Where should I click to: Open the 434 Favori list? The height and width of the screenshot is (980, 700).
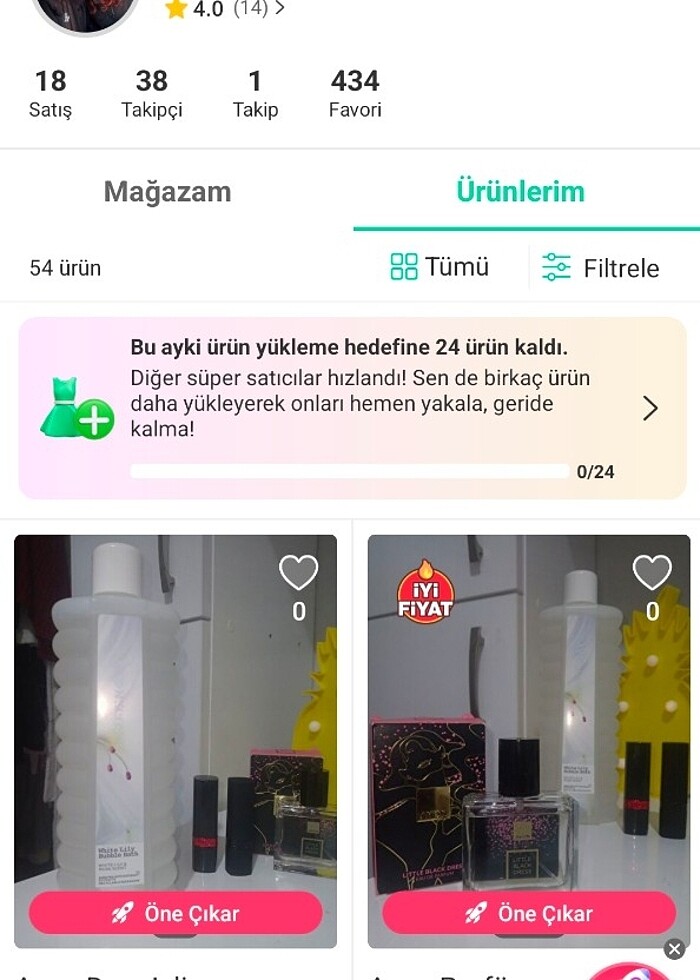pos(355,93)
